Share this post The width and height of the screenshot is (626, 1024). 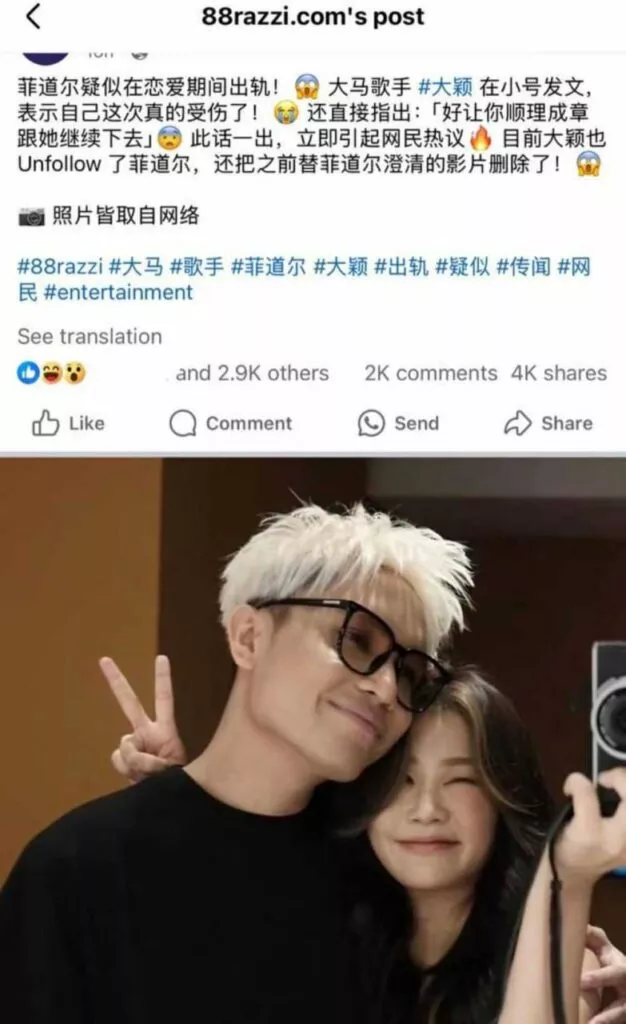point(547,423)
